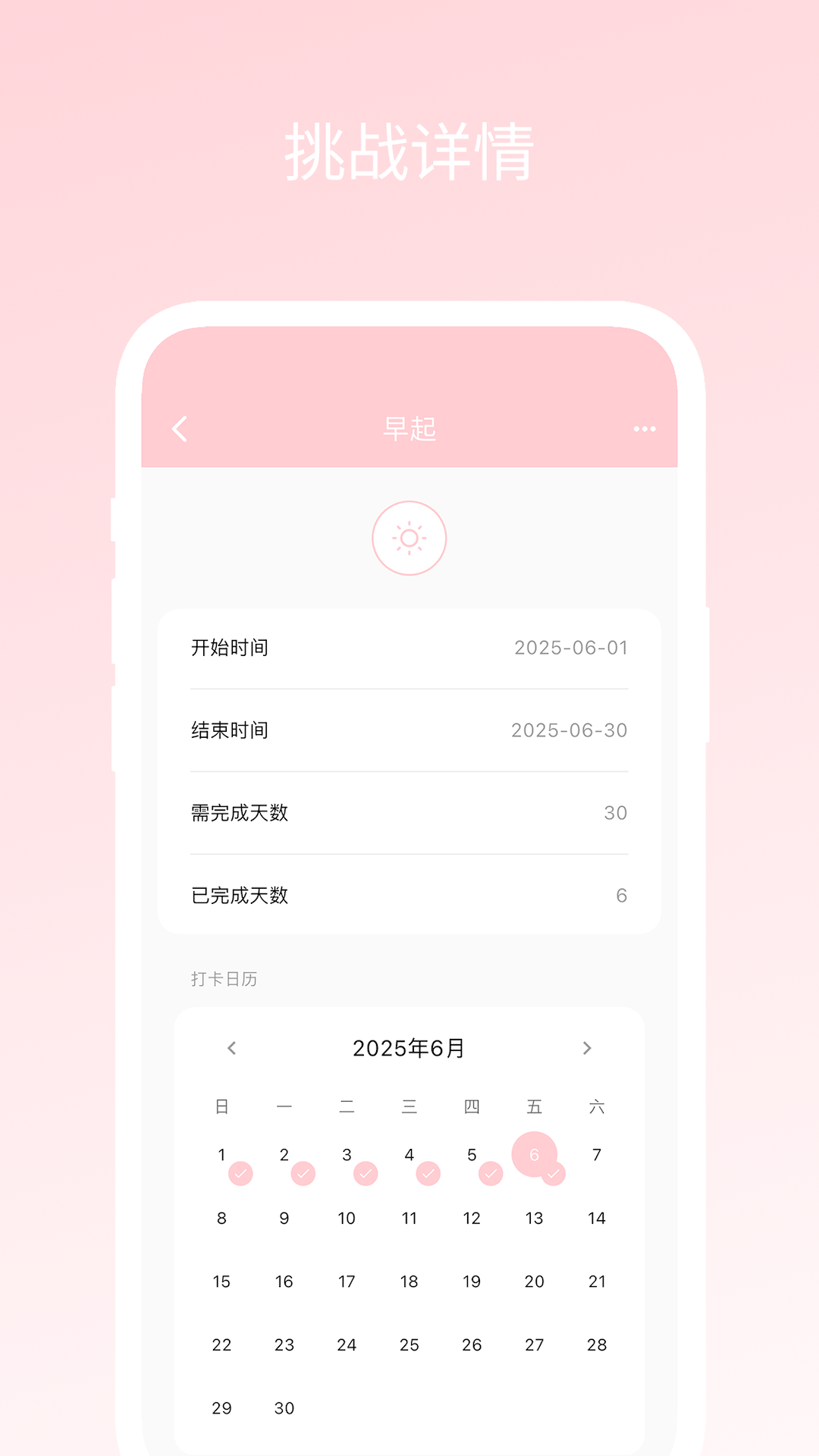Image resolution: width=819 pixels, height=1456 pixels.
Task: Toggle check-in for June 2
Action: click(x=303, y=1173)
